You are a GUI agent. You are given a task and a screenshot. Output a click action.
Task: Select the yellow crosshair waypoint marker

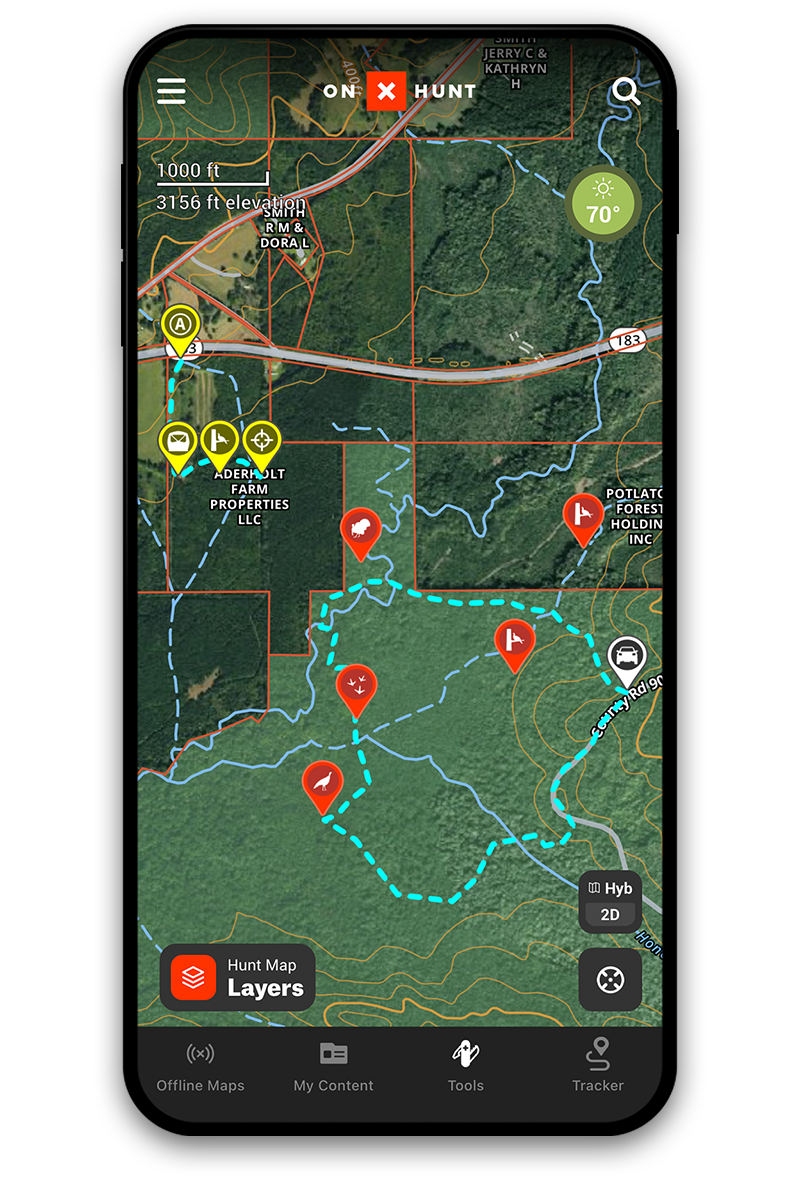point(262,440)
